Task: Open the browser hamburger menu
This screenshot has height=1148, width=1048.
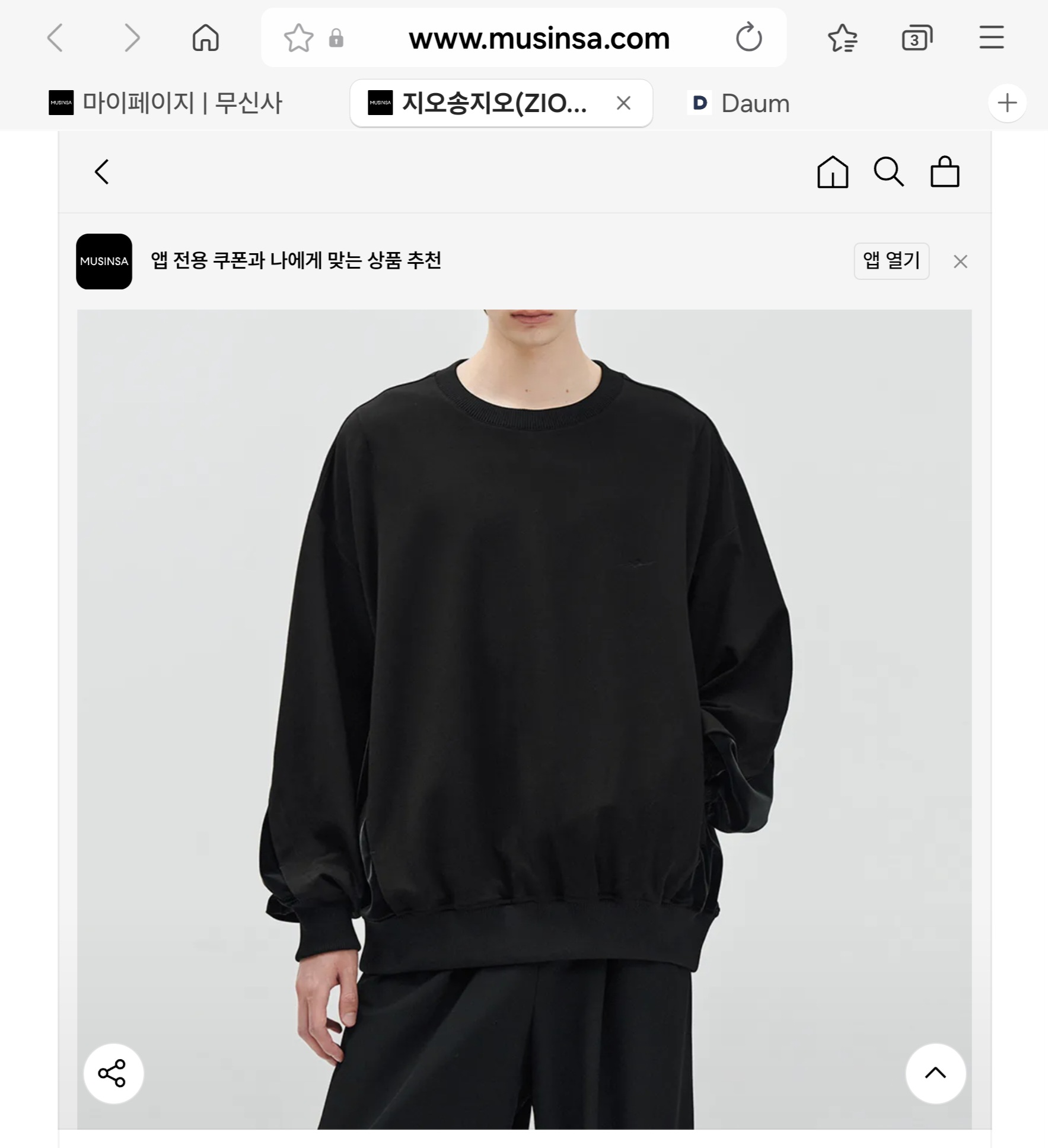Action: point(991,38)
